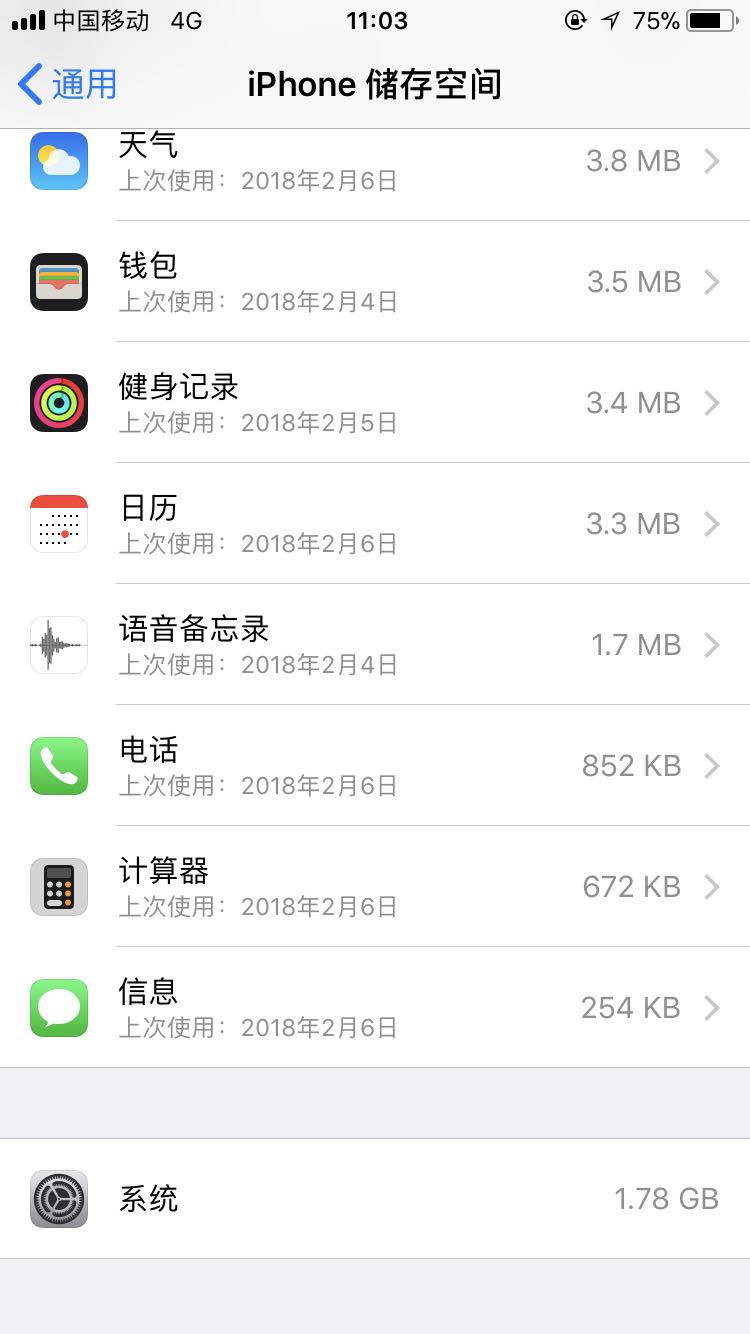View 计算器 storage usage
This screenshot has width=750, height=1334.
point(375,887)
